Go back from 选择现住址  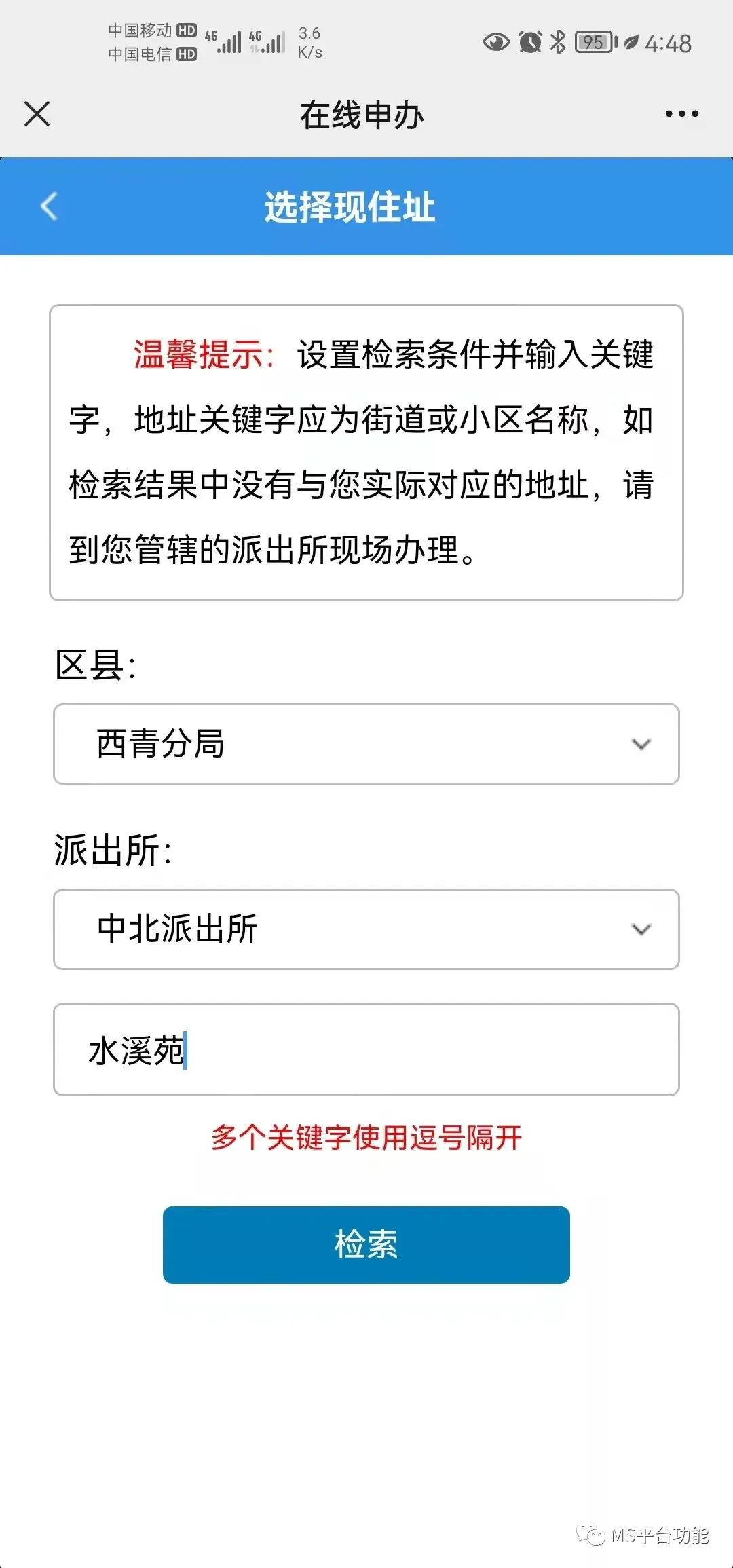[49, 206]
